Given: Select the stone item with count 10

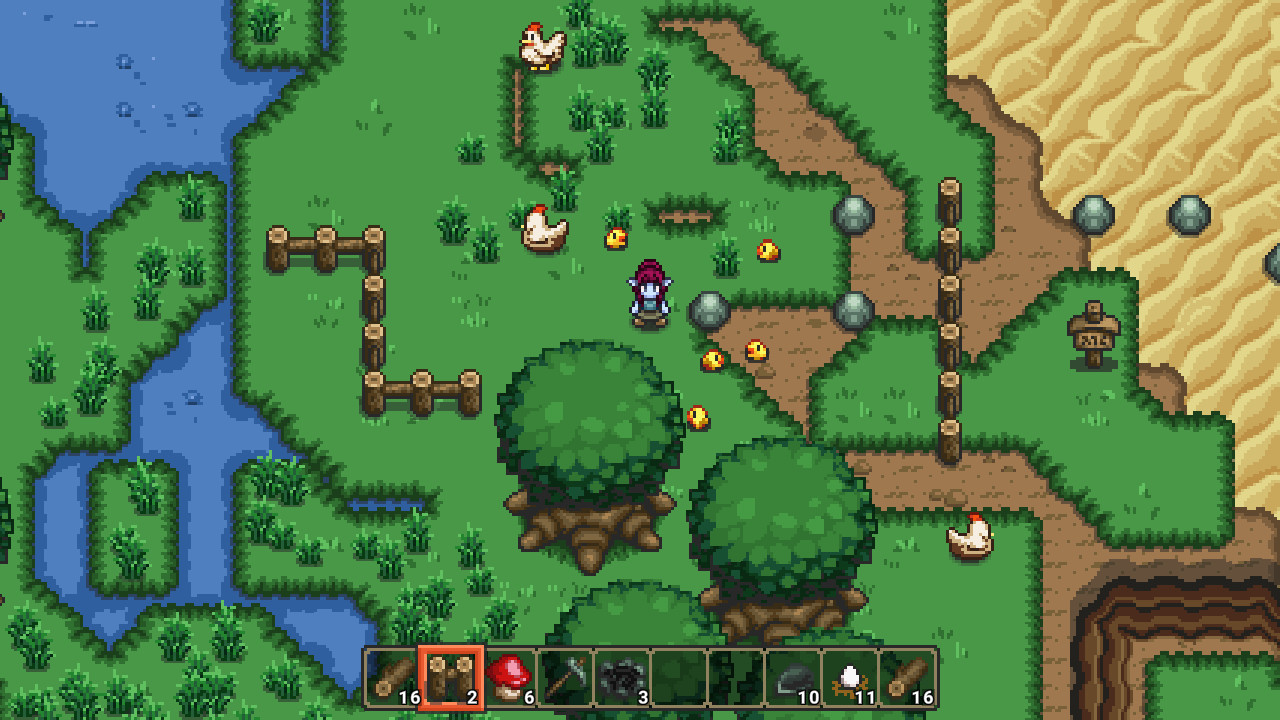Looking at the screenshot, I should [x=793, y=678].
